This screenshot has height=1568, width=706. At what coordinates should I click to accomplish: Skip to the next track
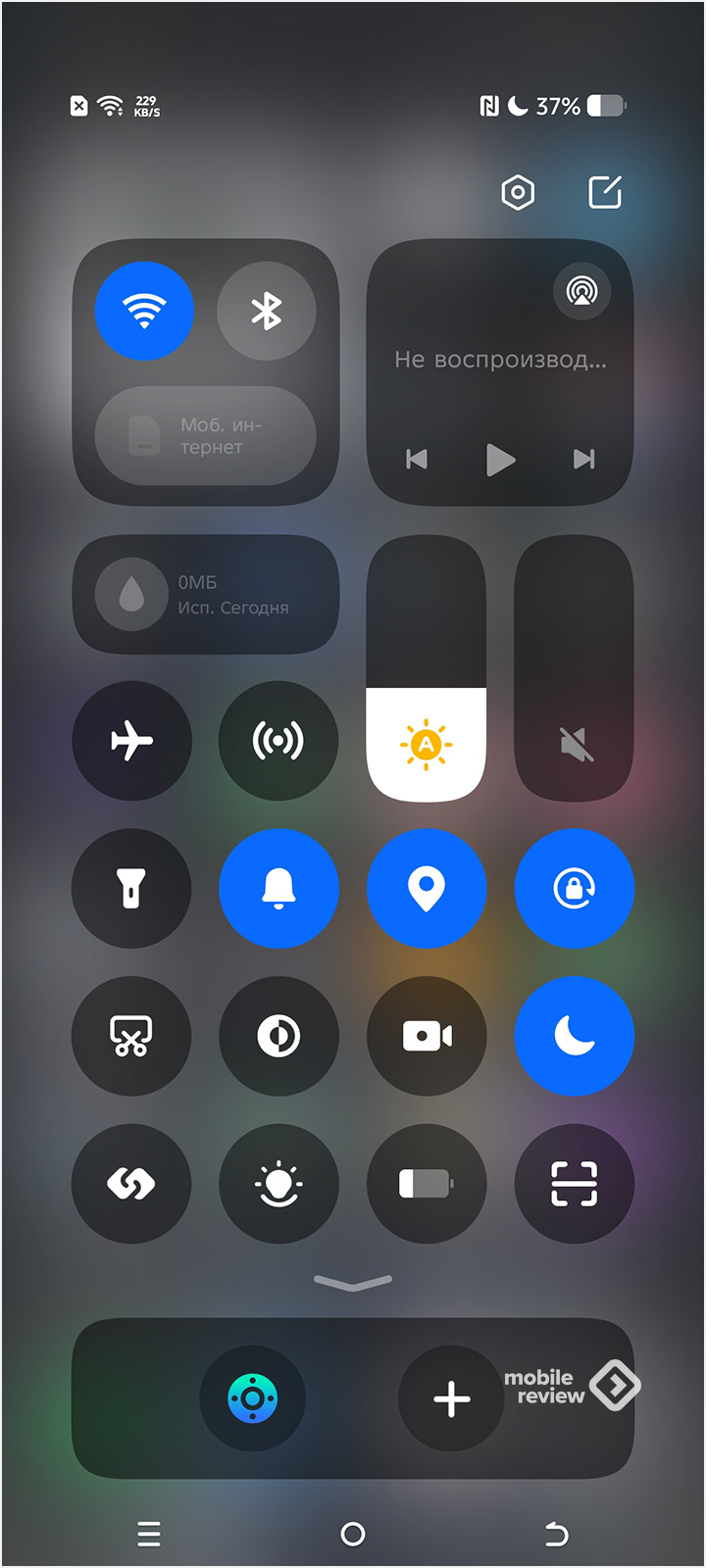click(584, 459)
